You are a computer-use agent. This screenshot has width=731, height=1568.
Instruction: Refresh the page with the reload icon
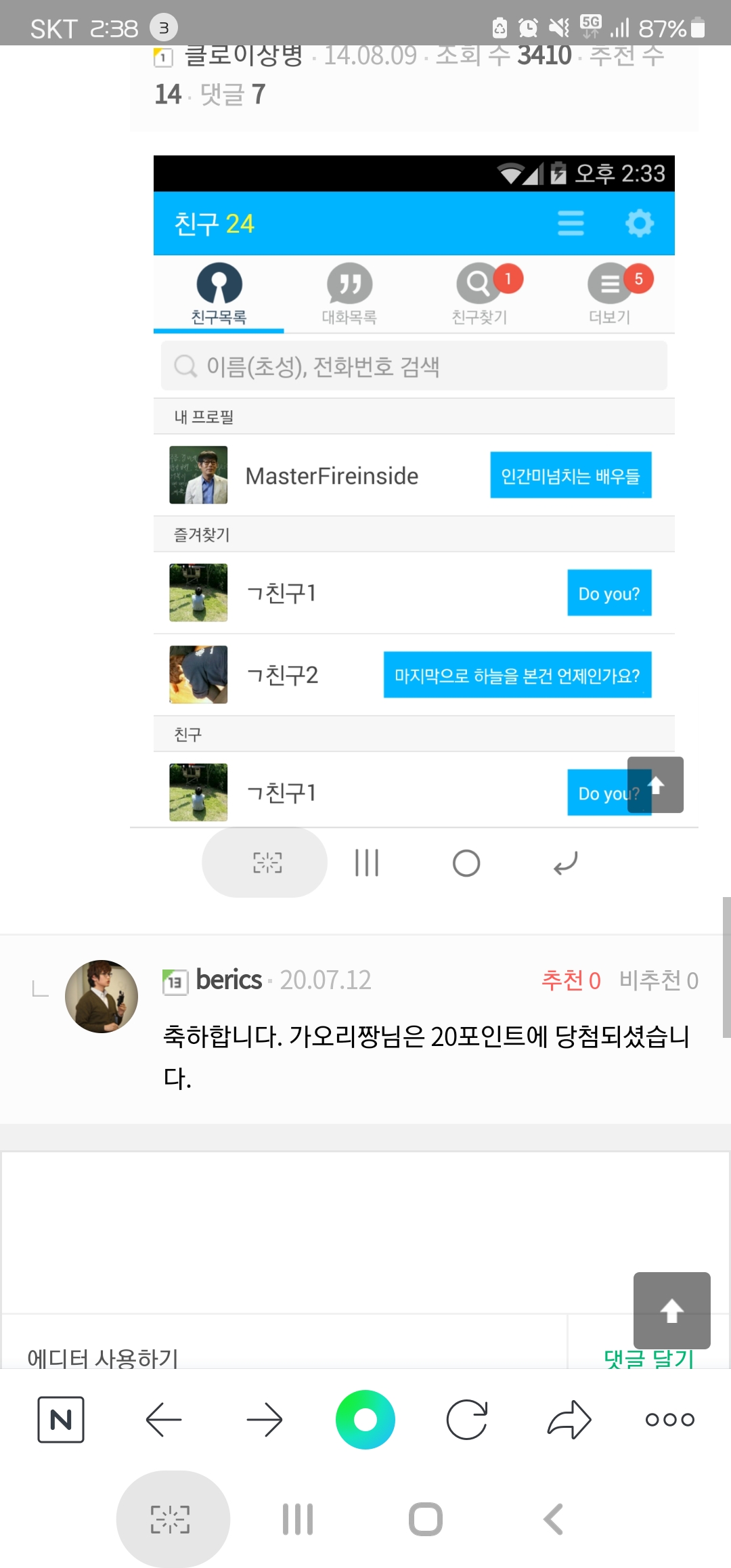pos(466,1420)
